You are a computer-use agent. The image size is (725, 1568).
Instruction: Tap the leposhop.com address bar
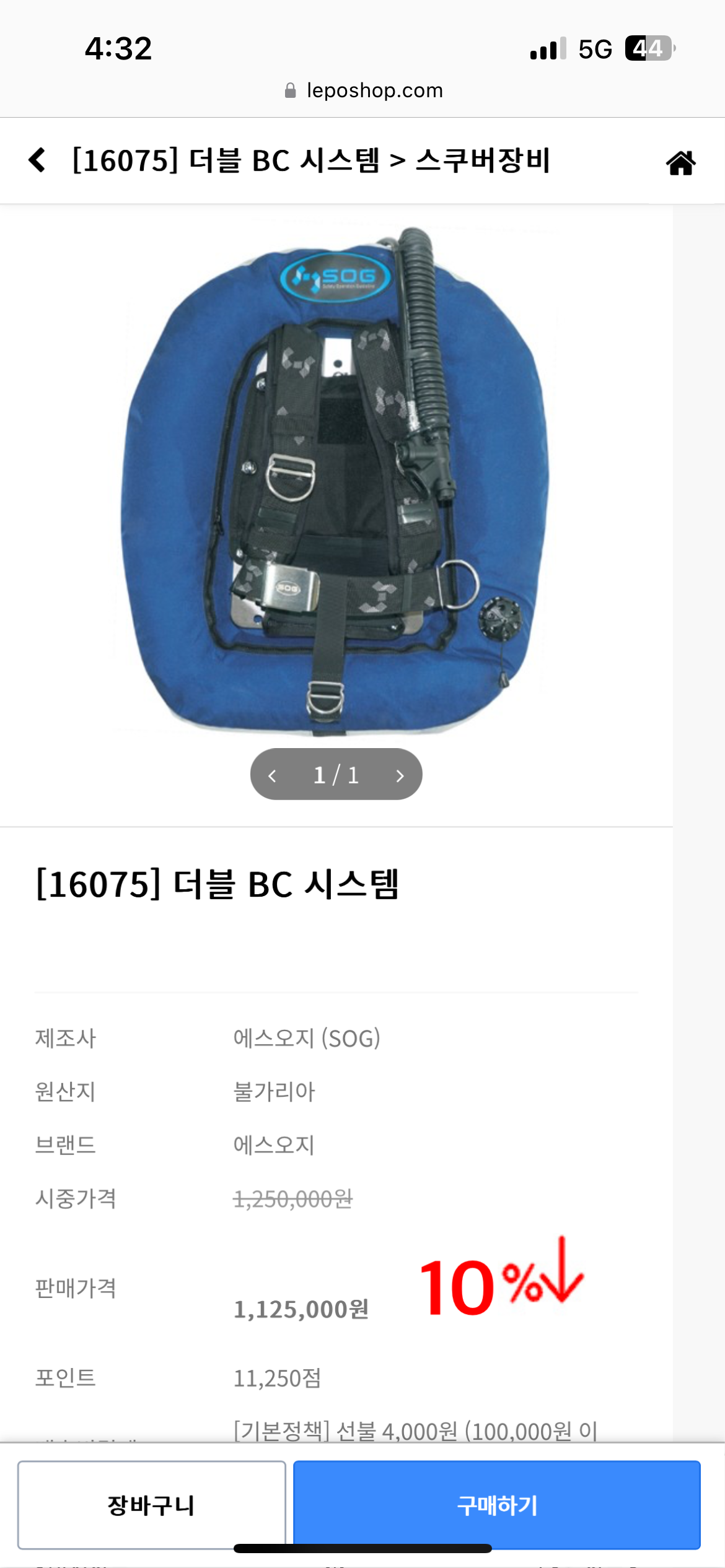tap(363, 90)
